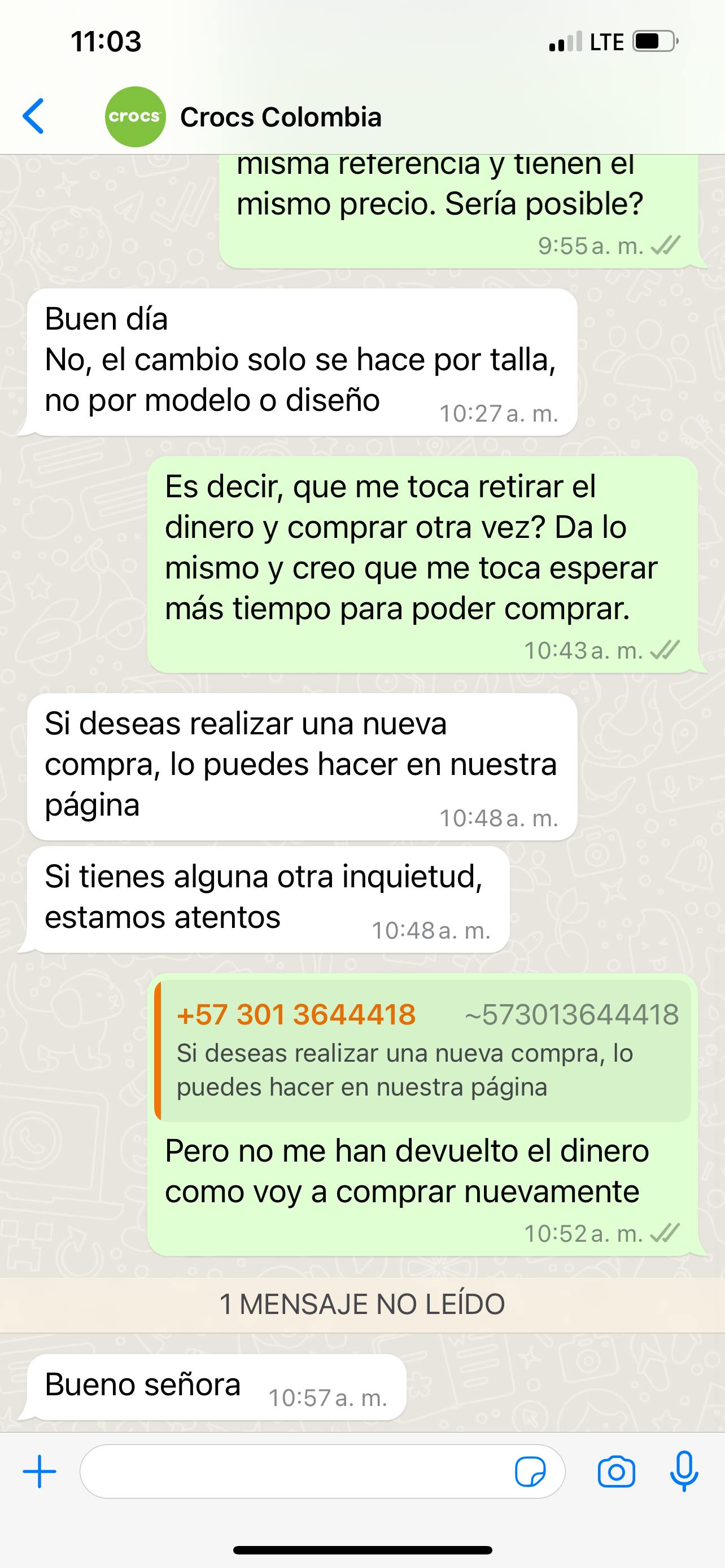Open the attachment plus menu
This screenshot has width=725, height=1568.
[x=40, y=1471]
